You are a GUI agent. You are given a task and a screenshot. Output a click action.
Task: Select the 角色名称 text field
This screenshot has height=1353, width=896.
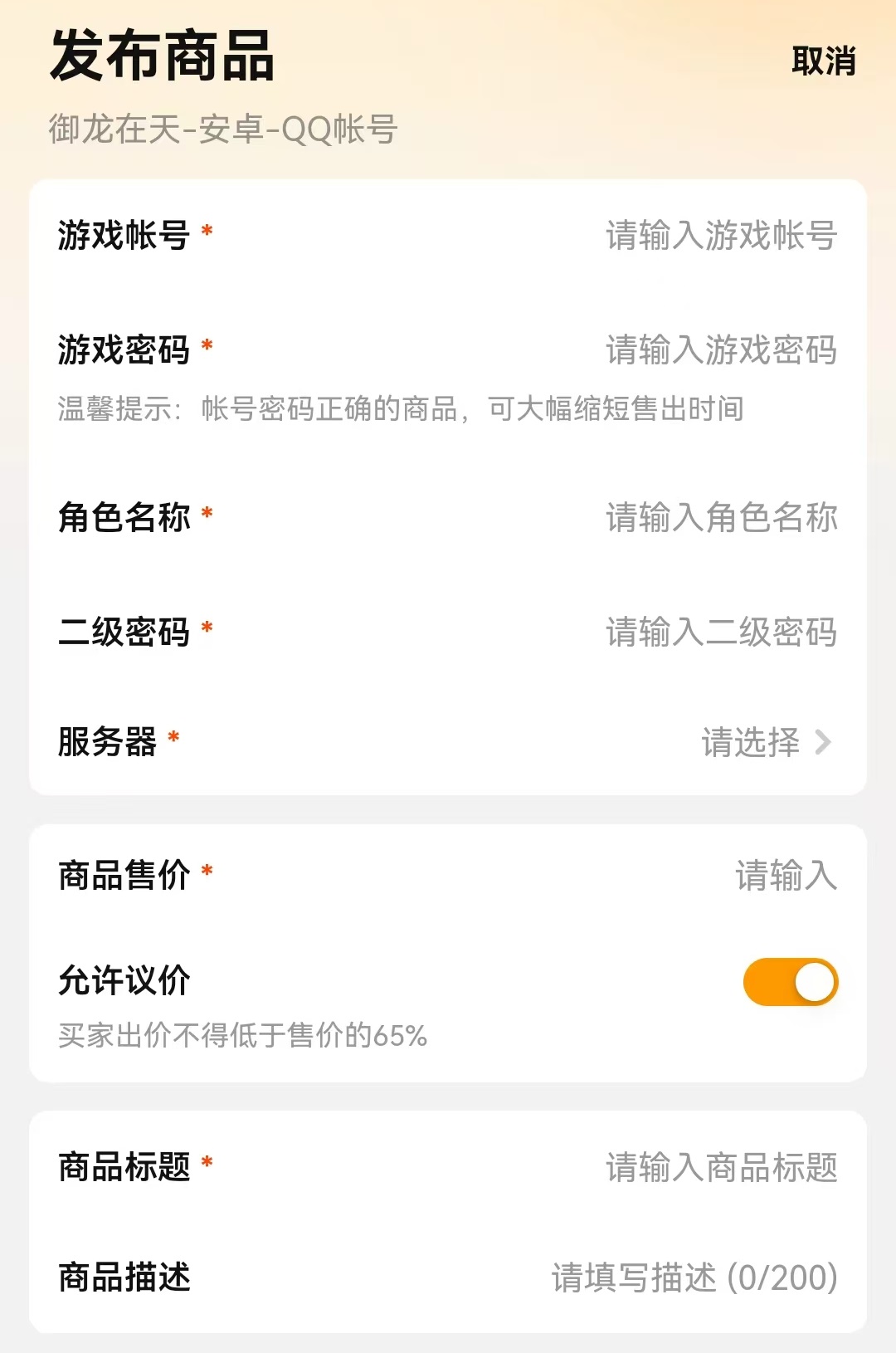coord(720,518)
